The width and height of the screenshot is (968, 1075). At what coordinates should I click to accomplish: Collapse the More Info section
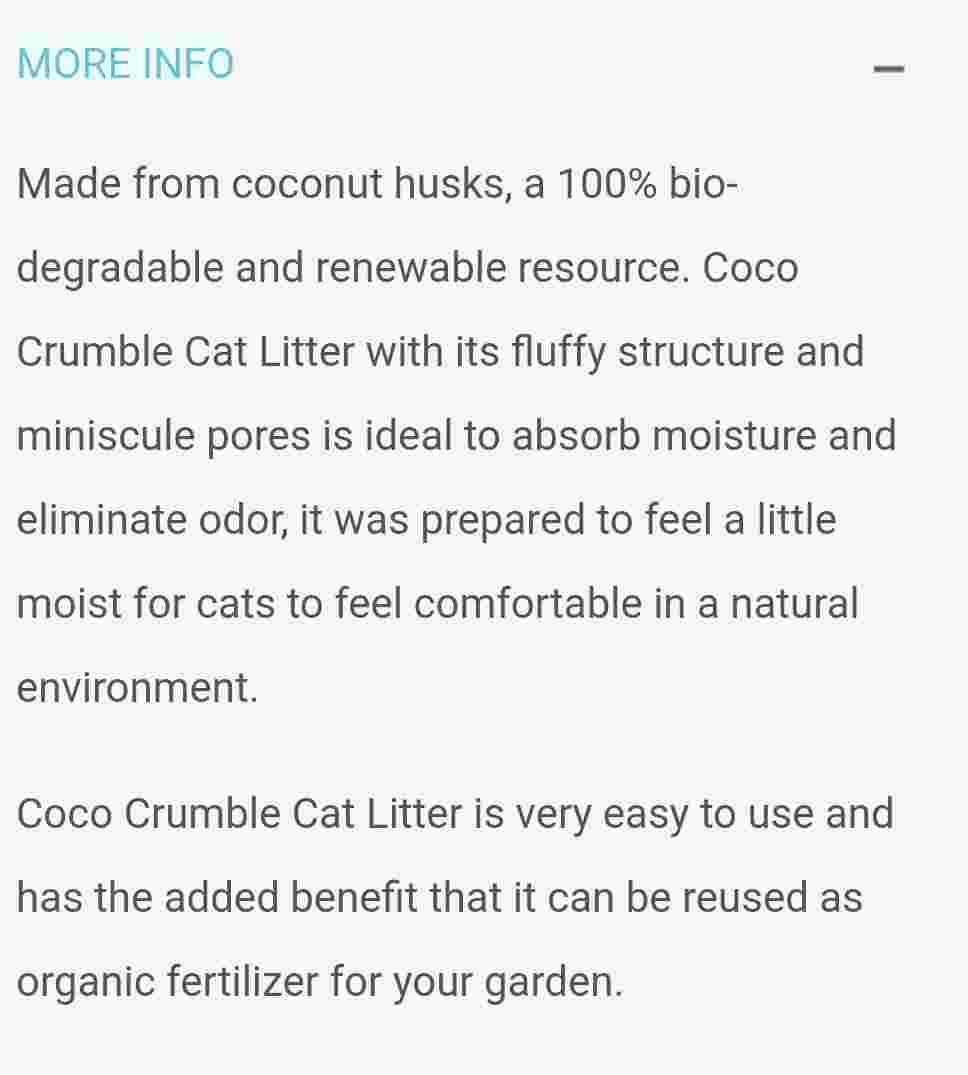pos(888,69)
